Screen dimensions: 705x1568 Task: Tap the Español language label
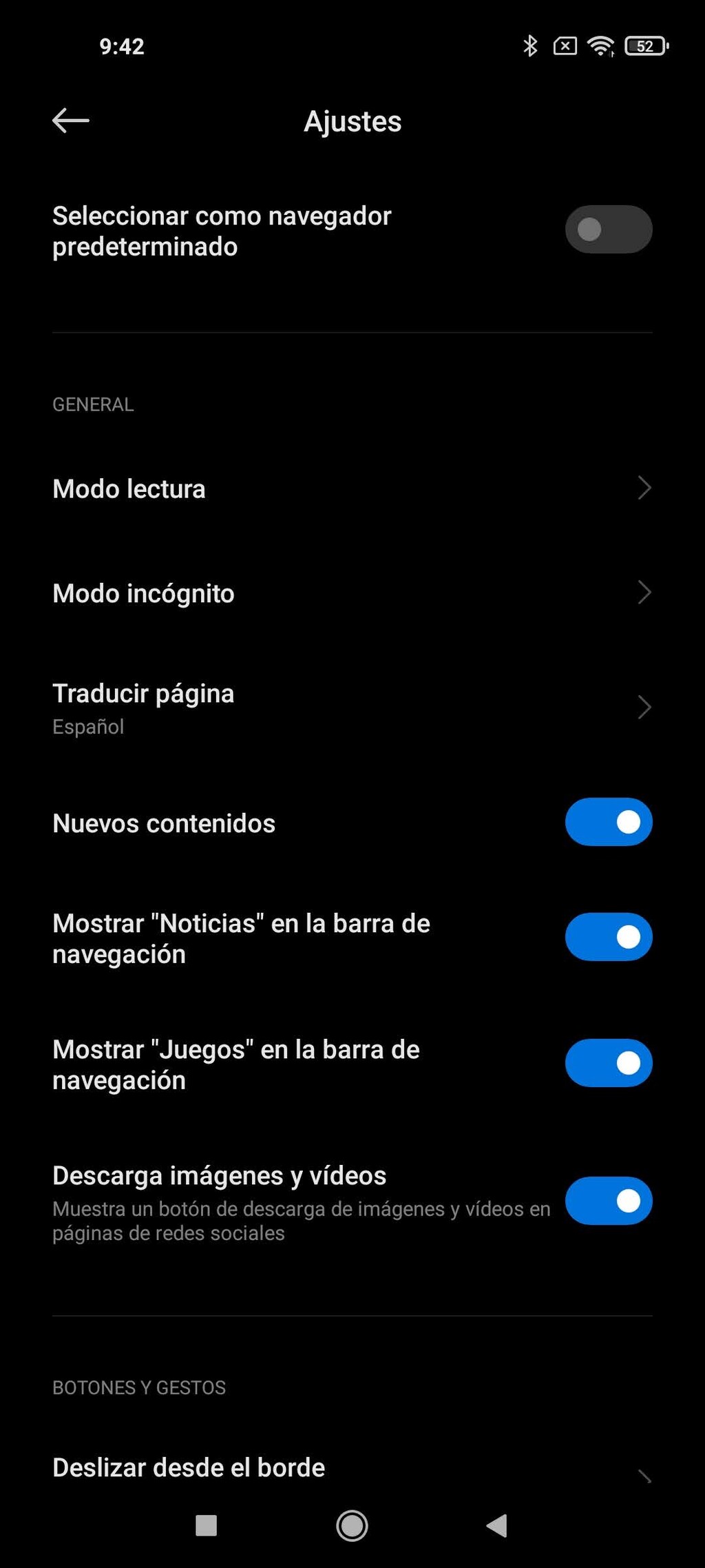click(88, 726)
